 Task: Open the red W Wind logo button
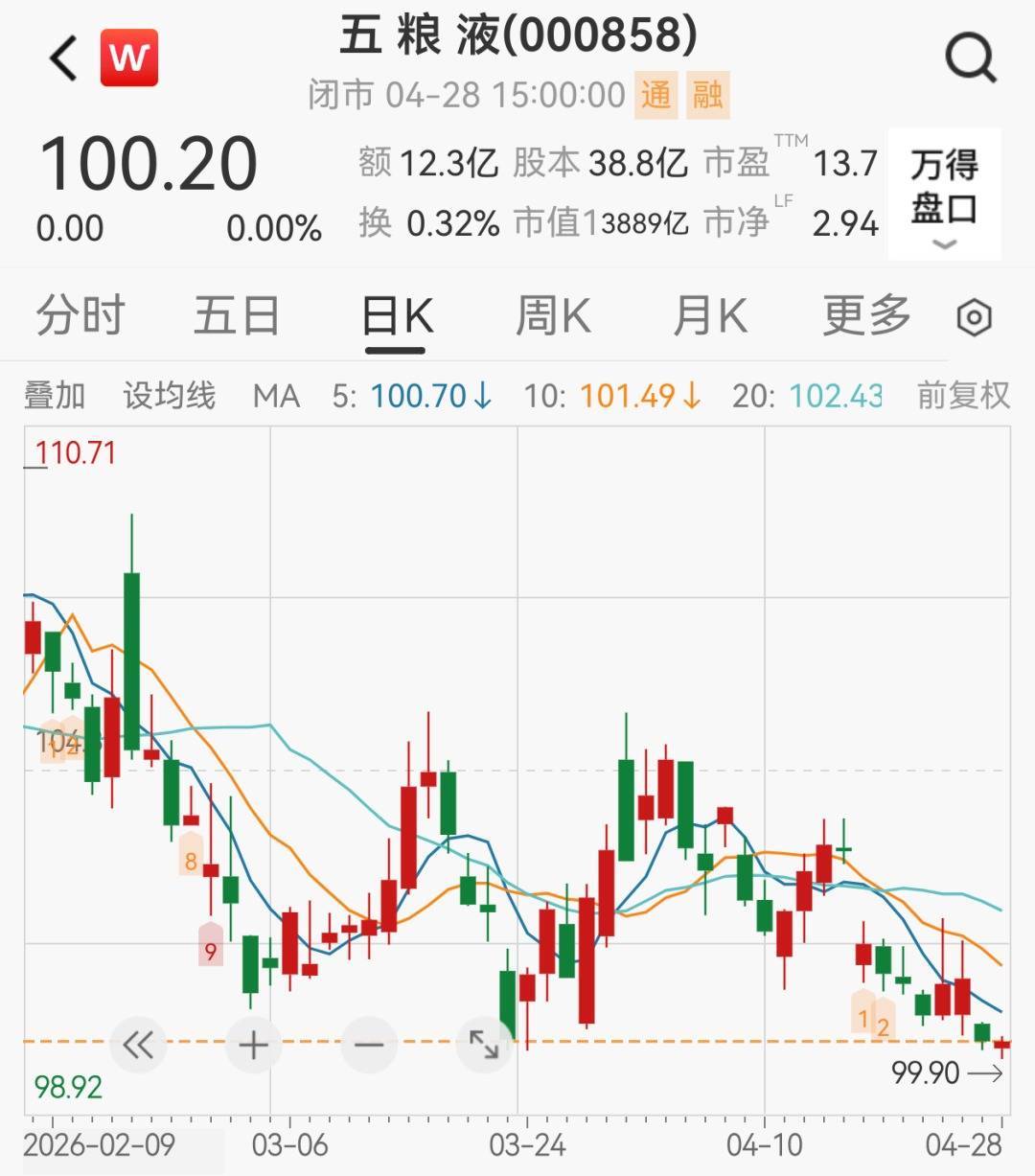(129, 58)
